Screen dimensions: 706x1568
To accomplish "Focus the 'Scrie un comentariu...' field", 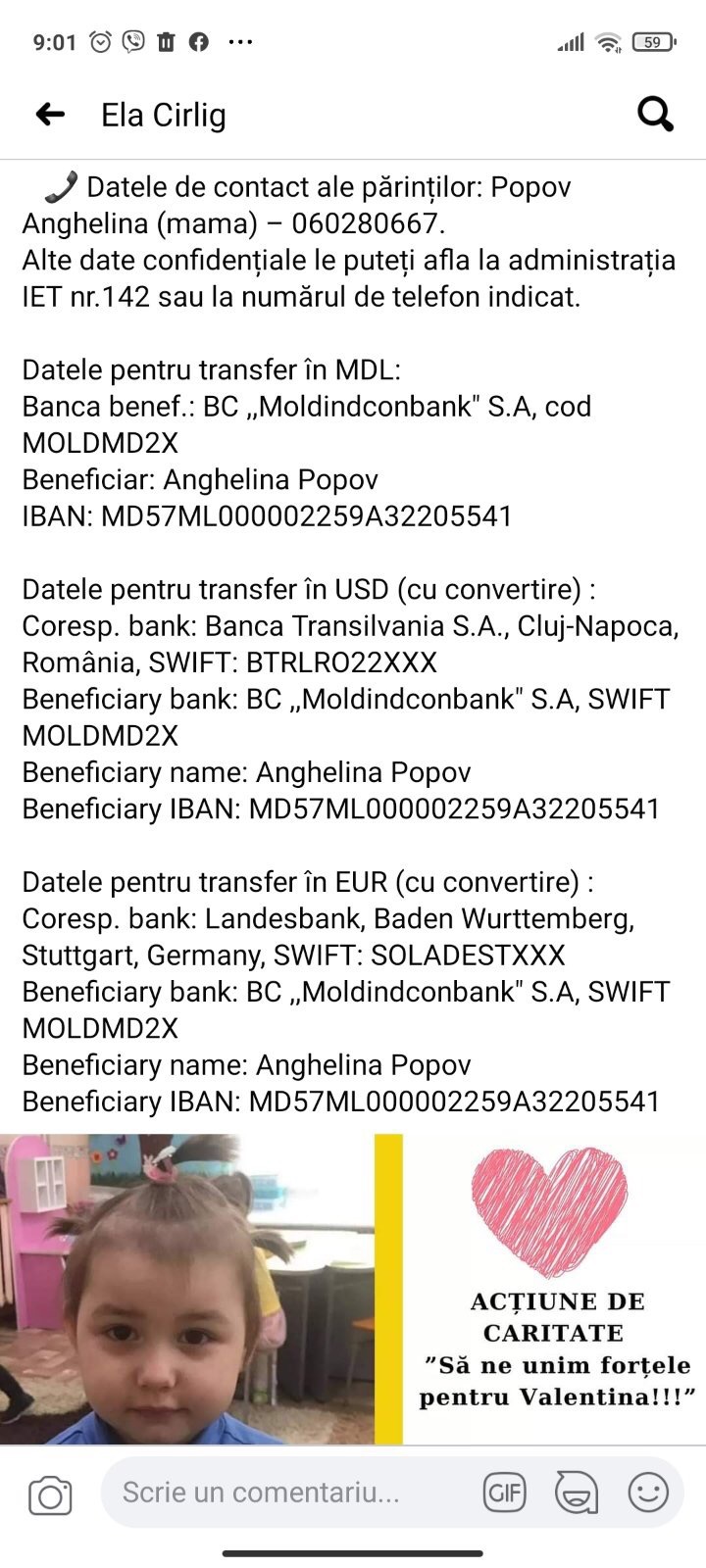I will 284,1493.
